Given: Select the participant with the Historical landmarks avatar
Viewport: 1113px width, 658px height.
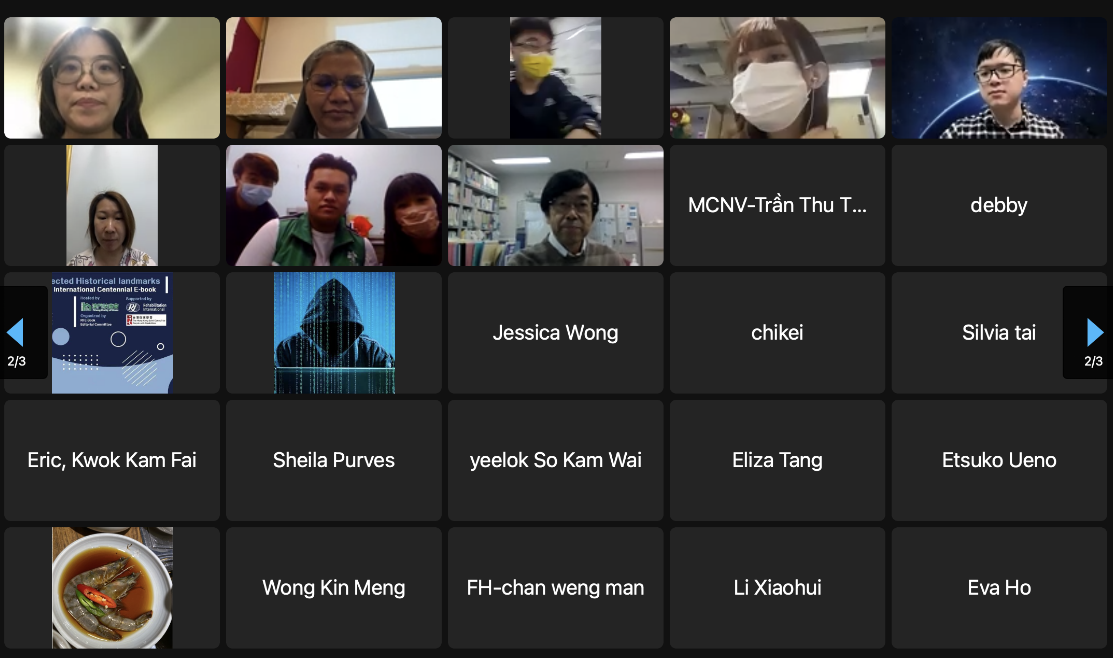Looking at the screenshot, I should click(112, 333).
